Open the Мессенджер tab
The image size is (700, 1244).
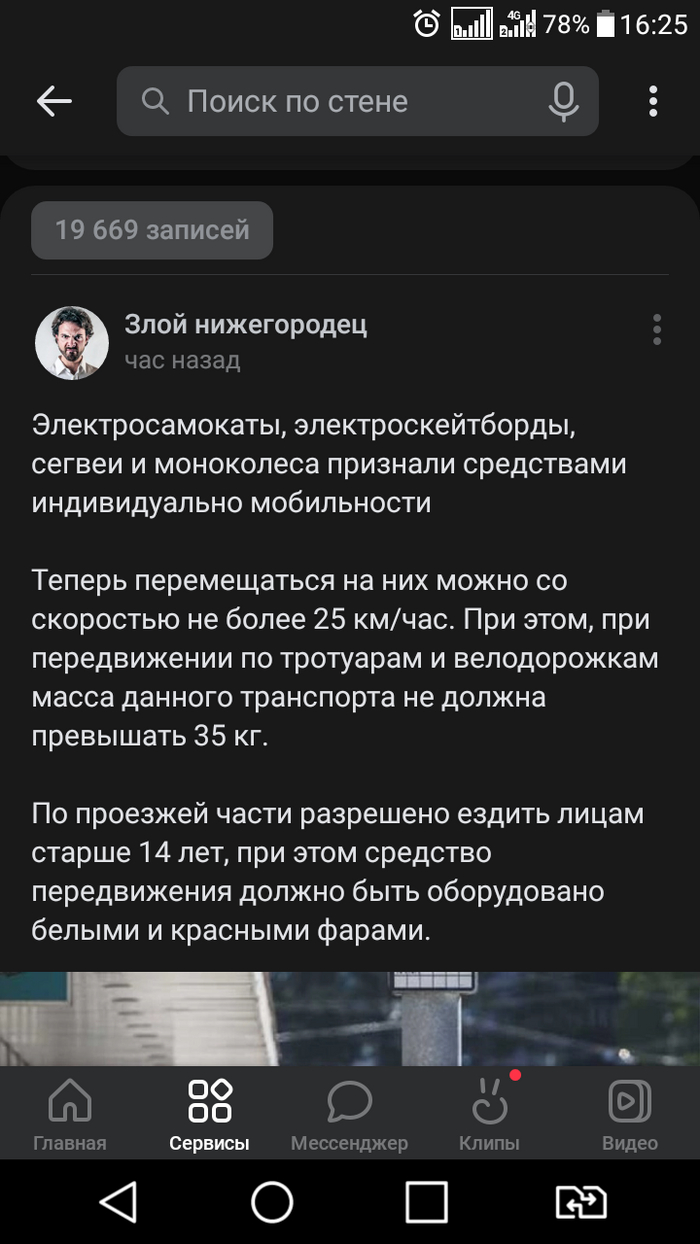point(349,1115)
